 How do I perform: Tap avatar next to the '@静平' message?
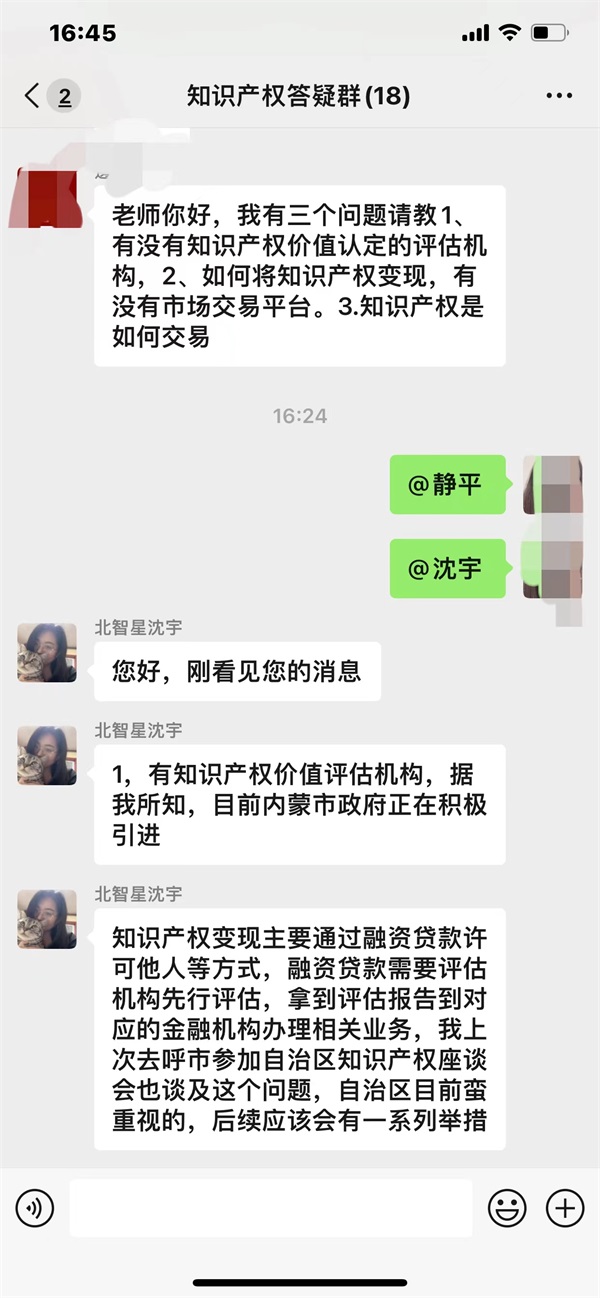552,485
